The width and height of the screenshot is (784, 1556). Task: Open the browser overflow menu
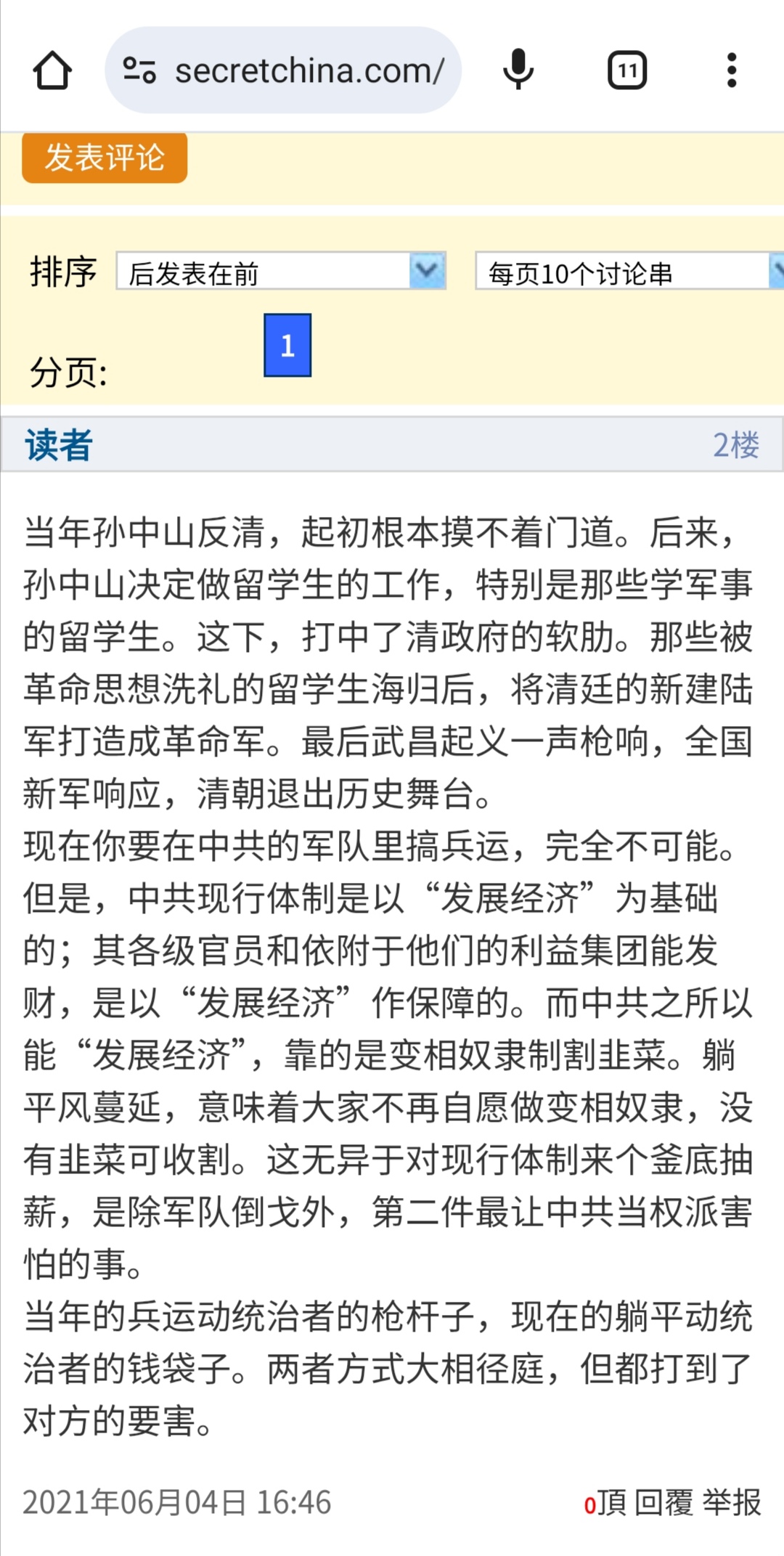point(732,70)
